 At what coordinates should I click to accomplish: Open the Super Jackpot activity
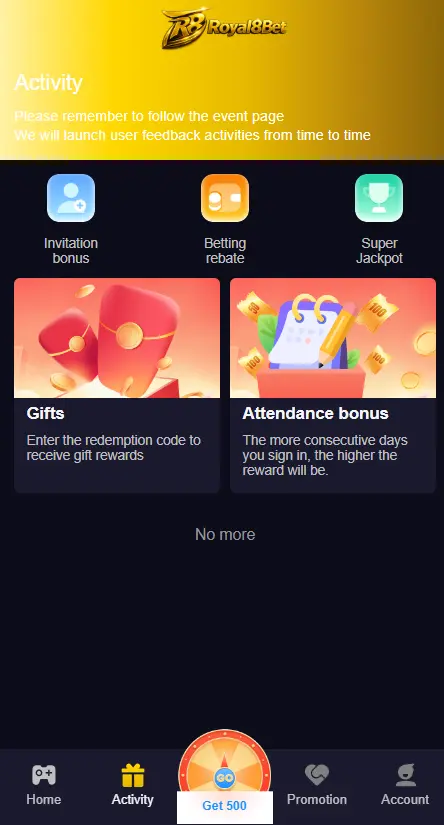[x=379, y=219]
